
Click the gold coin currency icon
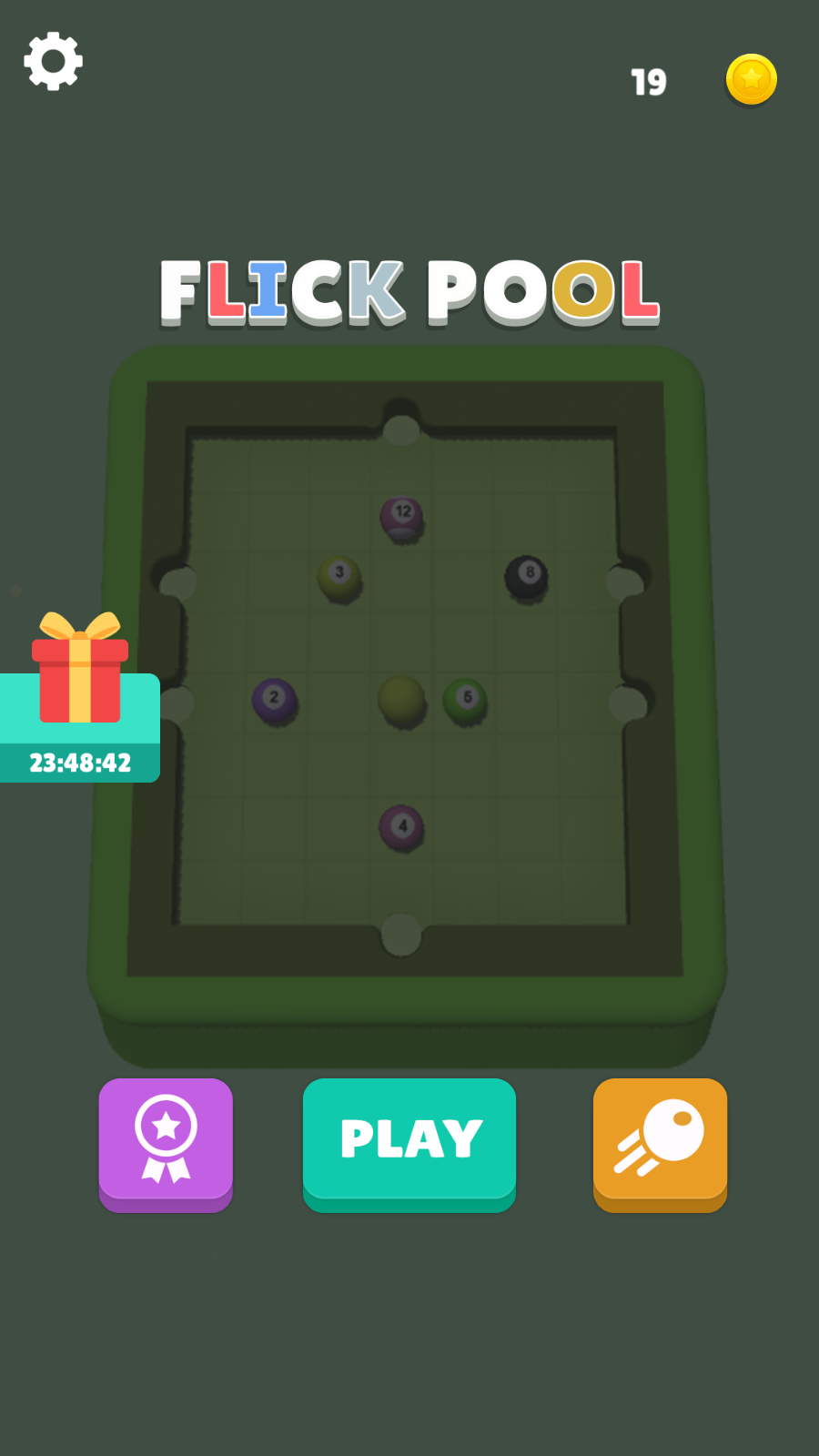point(750,80)
